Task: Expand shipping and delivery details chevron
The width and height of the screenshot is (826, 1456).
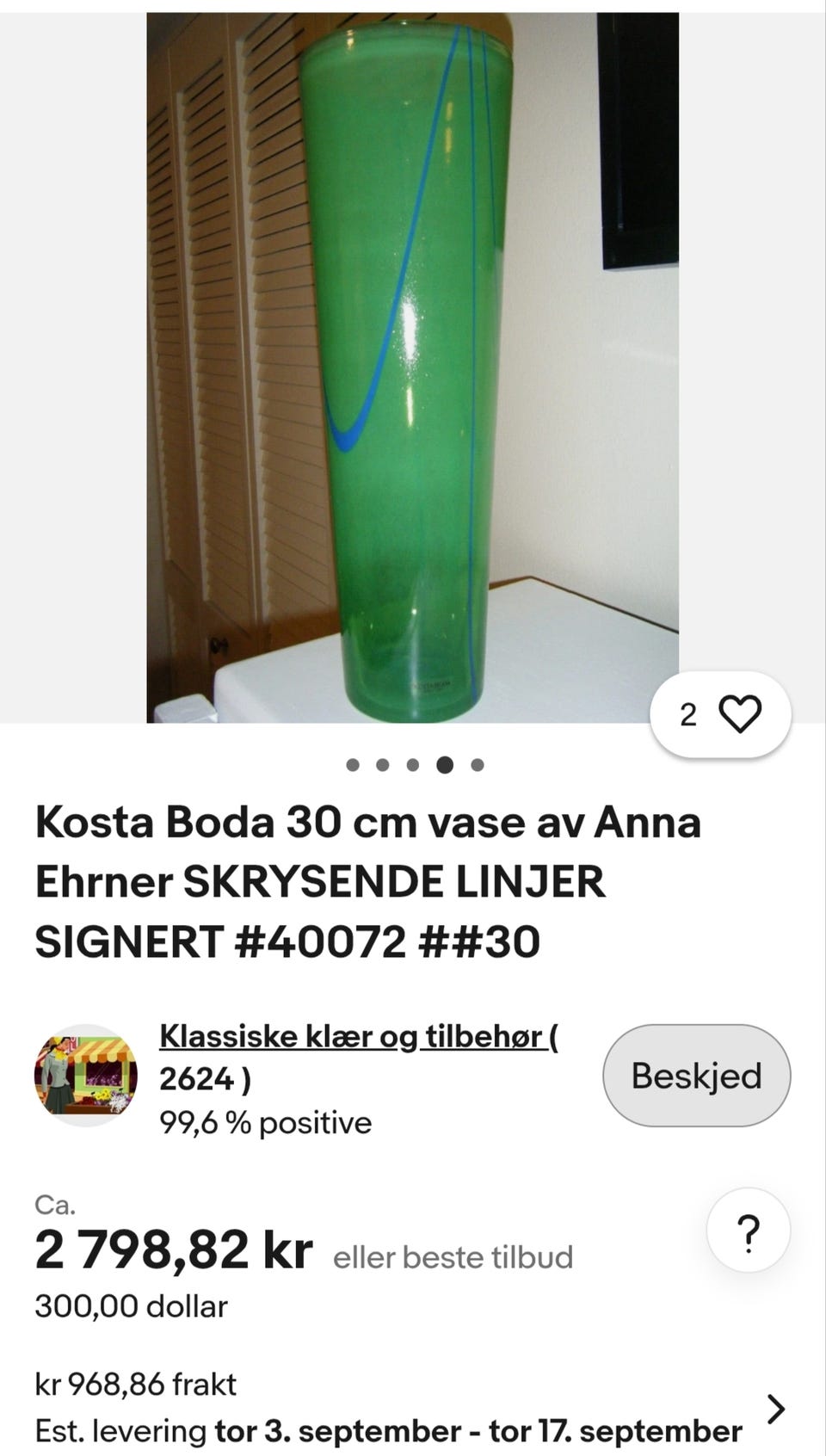Action: [x=776, y=1409]
